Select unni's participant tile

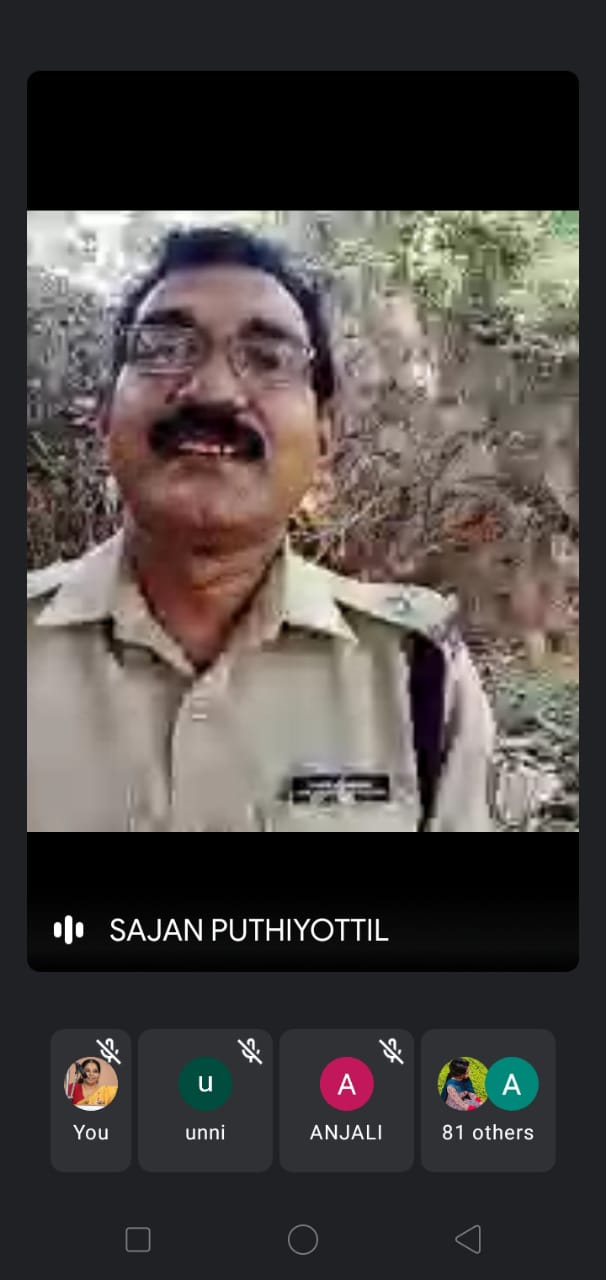coord(205,1100)
